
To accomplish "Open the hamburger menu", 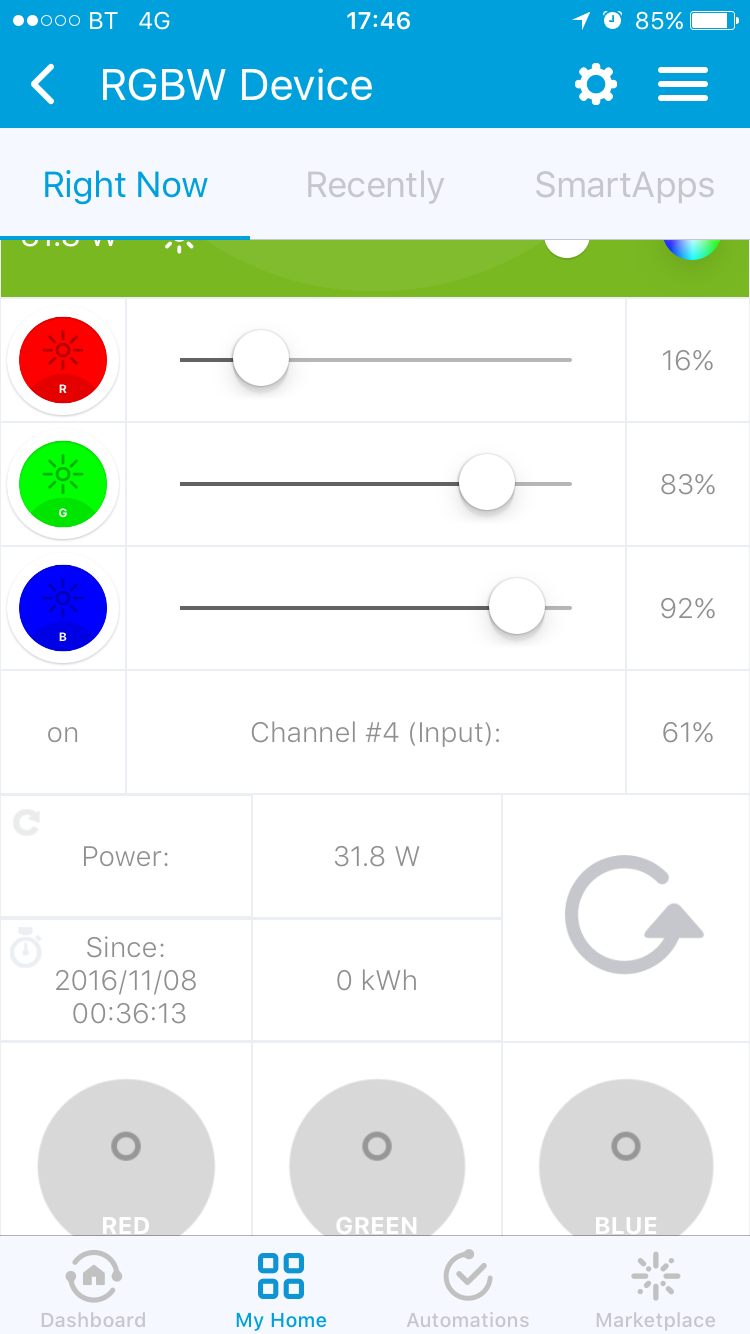I will pyautogui.click(x=683, y=86).
